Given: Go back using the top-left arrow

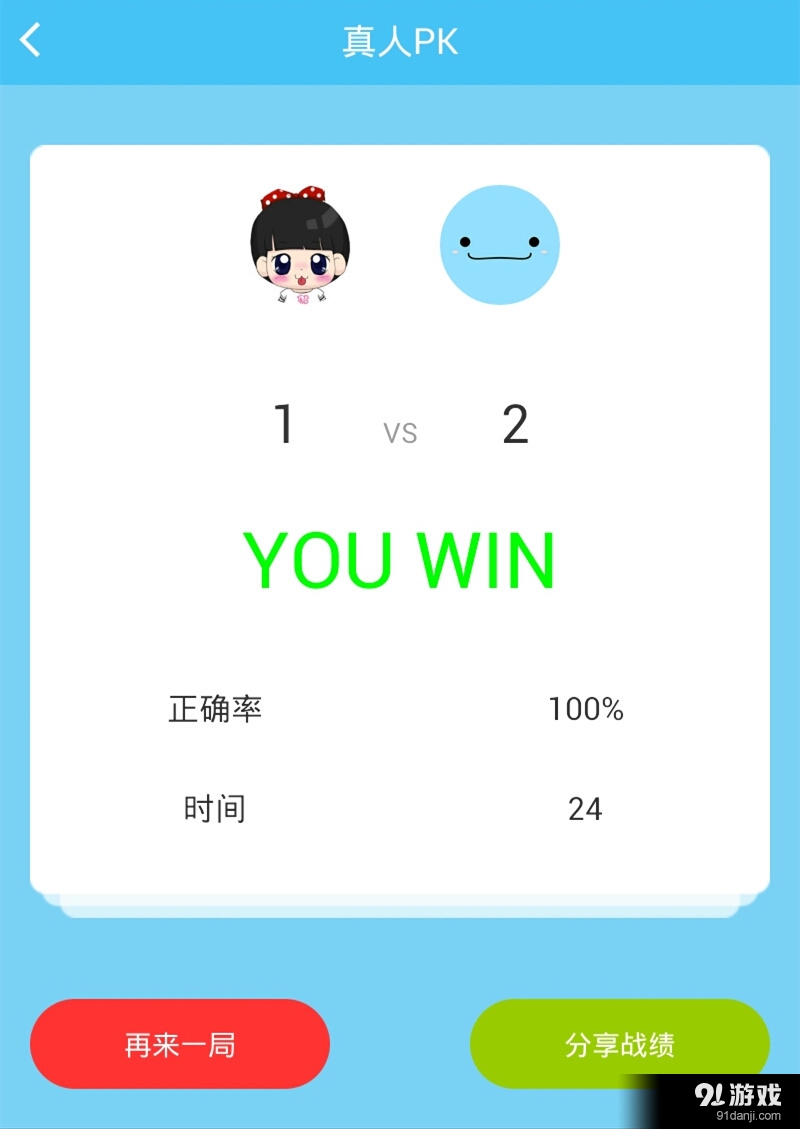Looking at the screenshot, I should point(31,41).
